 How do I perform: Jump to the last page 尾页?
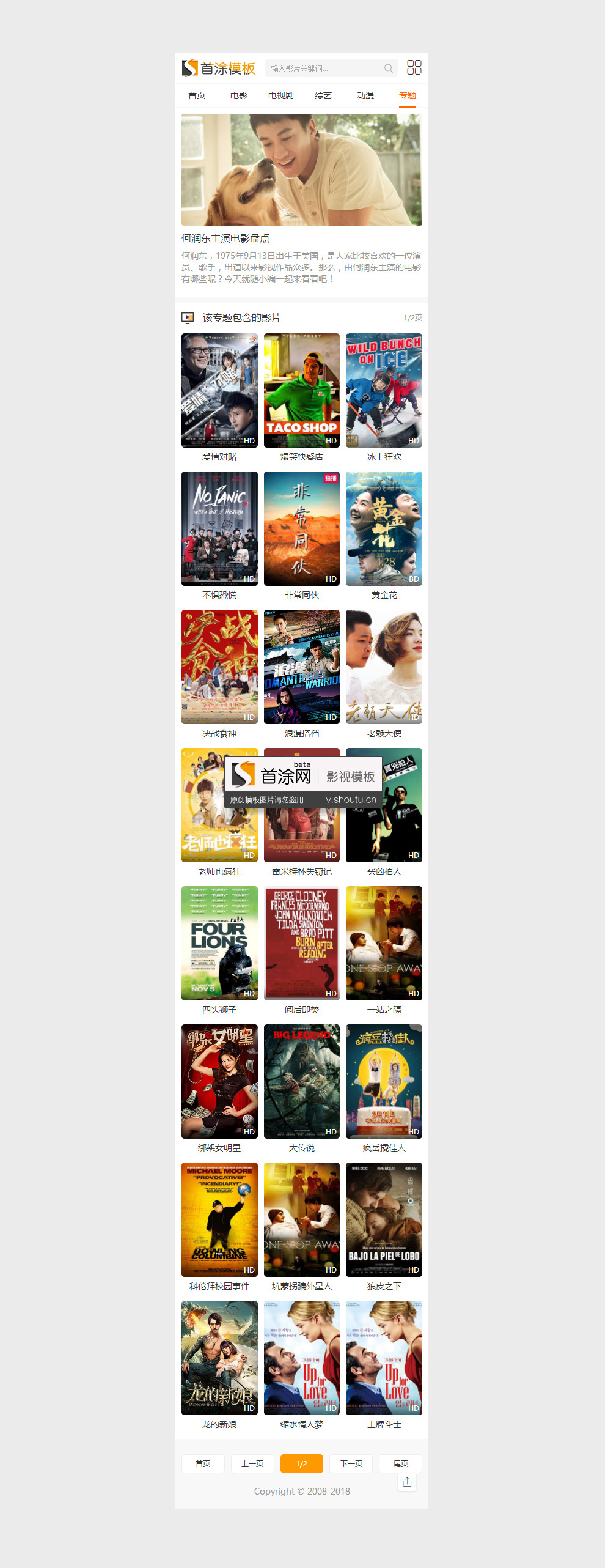click(401, 1463)
